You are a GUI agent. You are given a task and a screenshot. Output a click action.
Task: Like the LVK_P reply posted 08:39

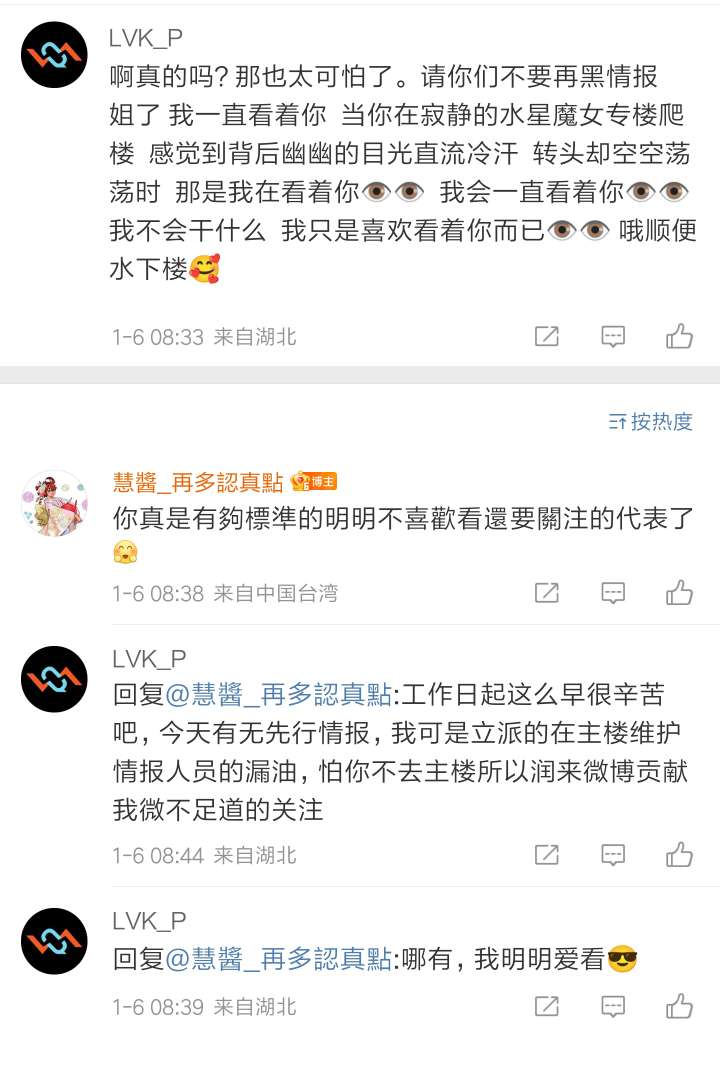point(679,1006)
